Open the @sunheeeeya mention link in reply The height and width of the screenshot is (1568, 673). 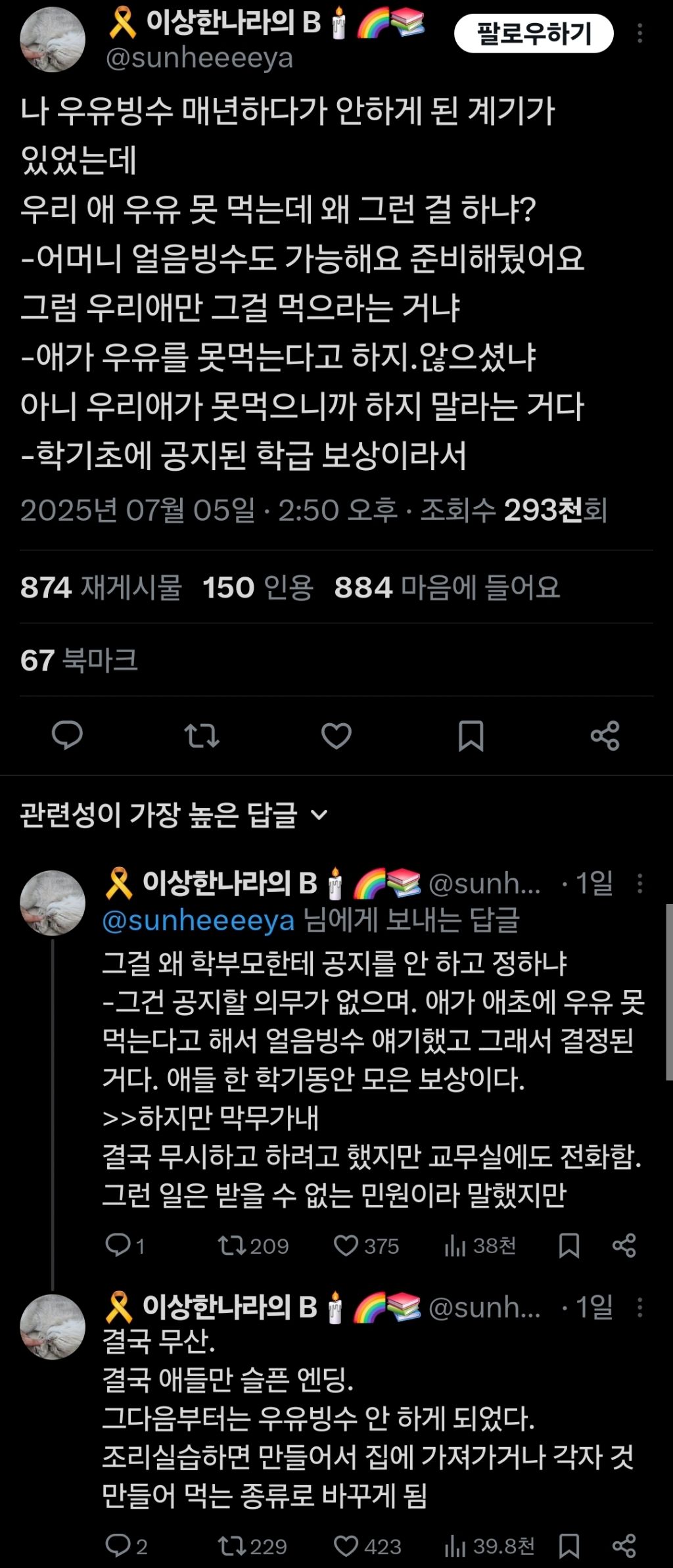[198, 920]
